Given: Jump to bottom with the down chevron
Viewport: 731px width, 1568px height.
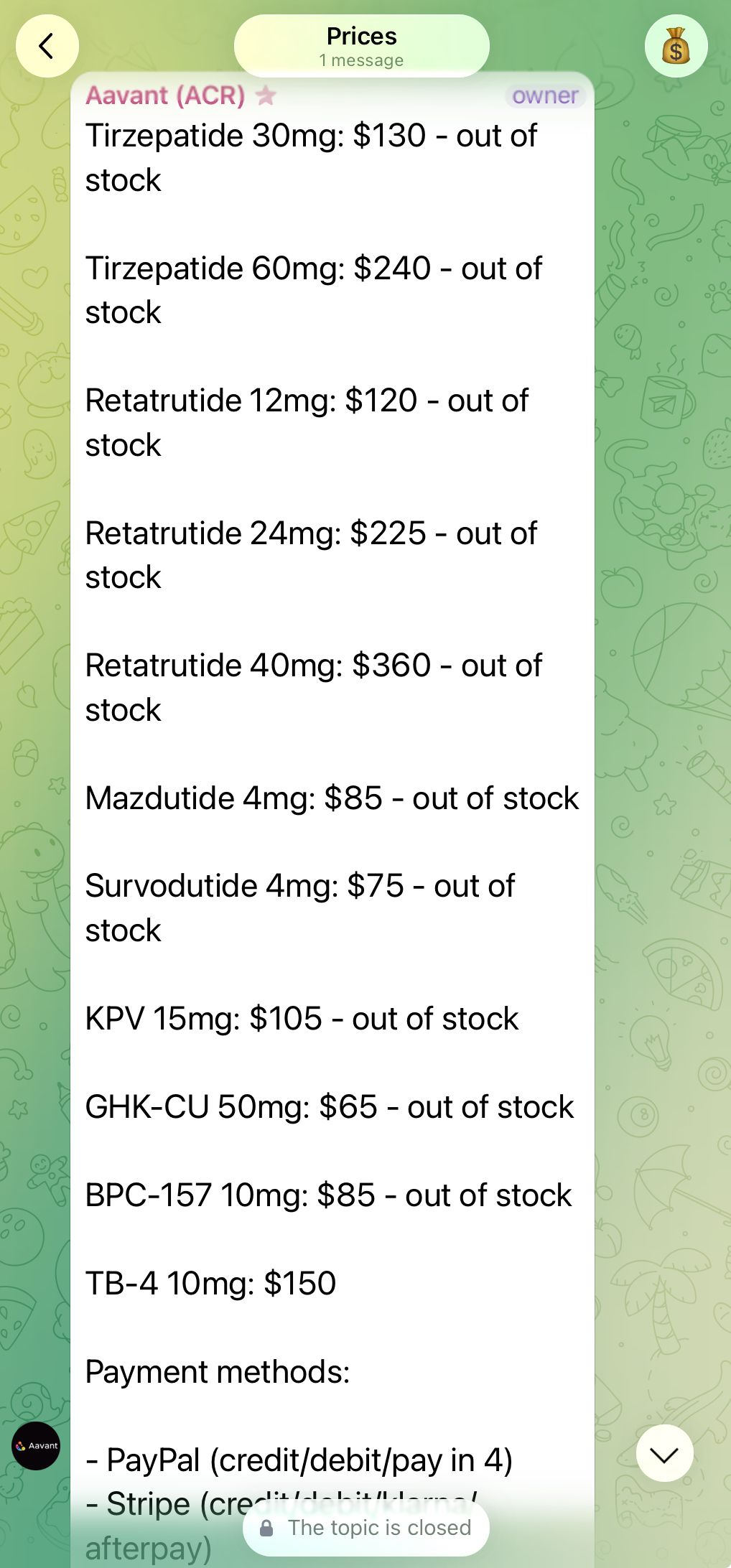Looking at the screenshot, I should (x=664, y=1455).
